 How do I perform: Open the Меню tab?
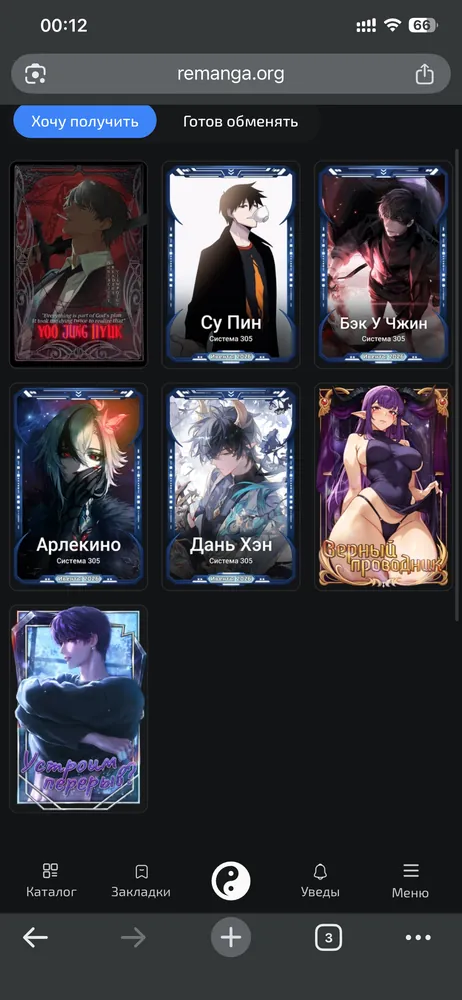tap(410, 881)
